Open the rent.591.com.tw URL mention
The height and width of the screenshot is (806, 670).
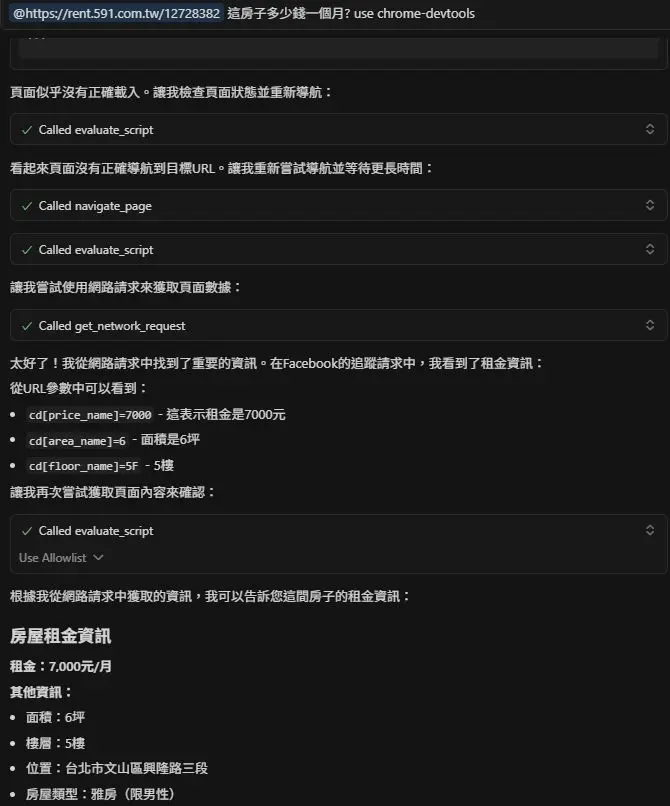(x=115, y=14)
